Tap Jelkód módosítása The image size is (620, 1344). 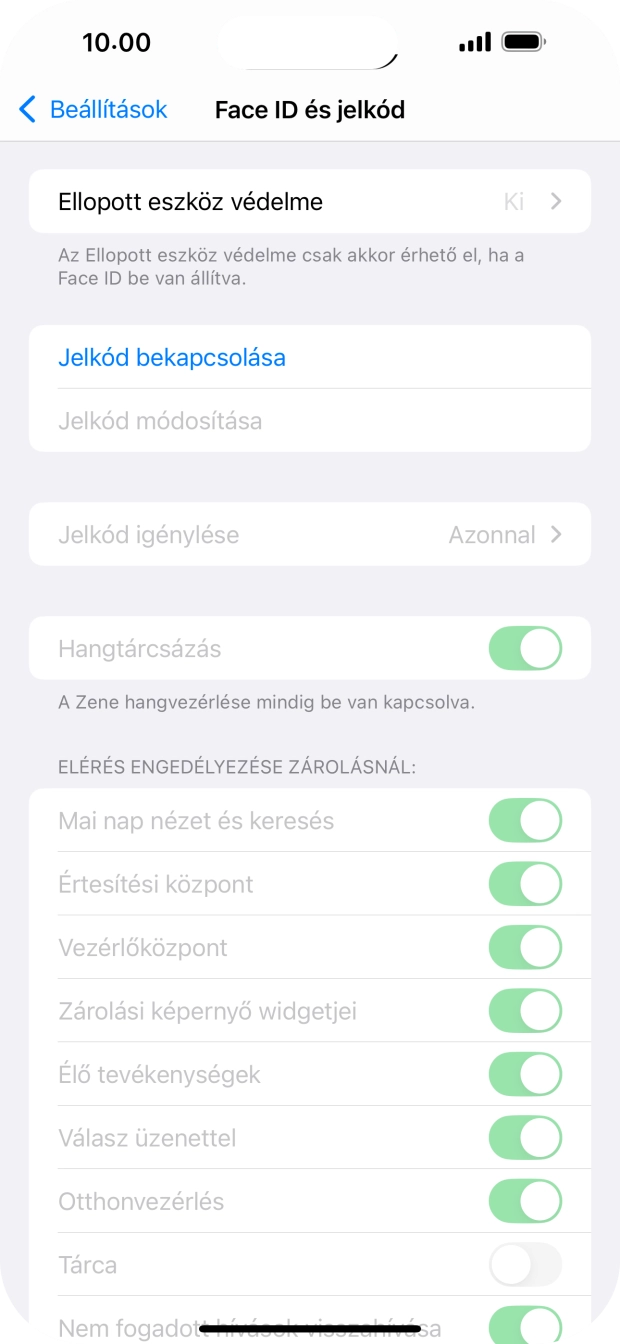click(x=160, y=421)
